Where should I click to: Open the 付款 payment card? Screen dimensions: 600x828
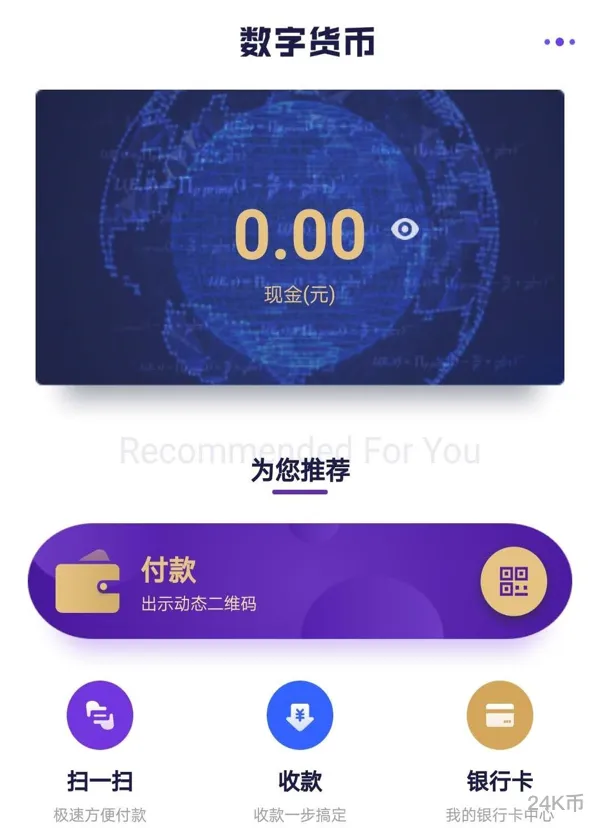point(250,582)
